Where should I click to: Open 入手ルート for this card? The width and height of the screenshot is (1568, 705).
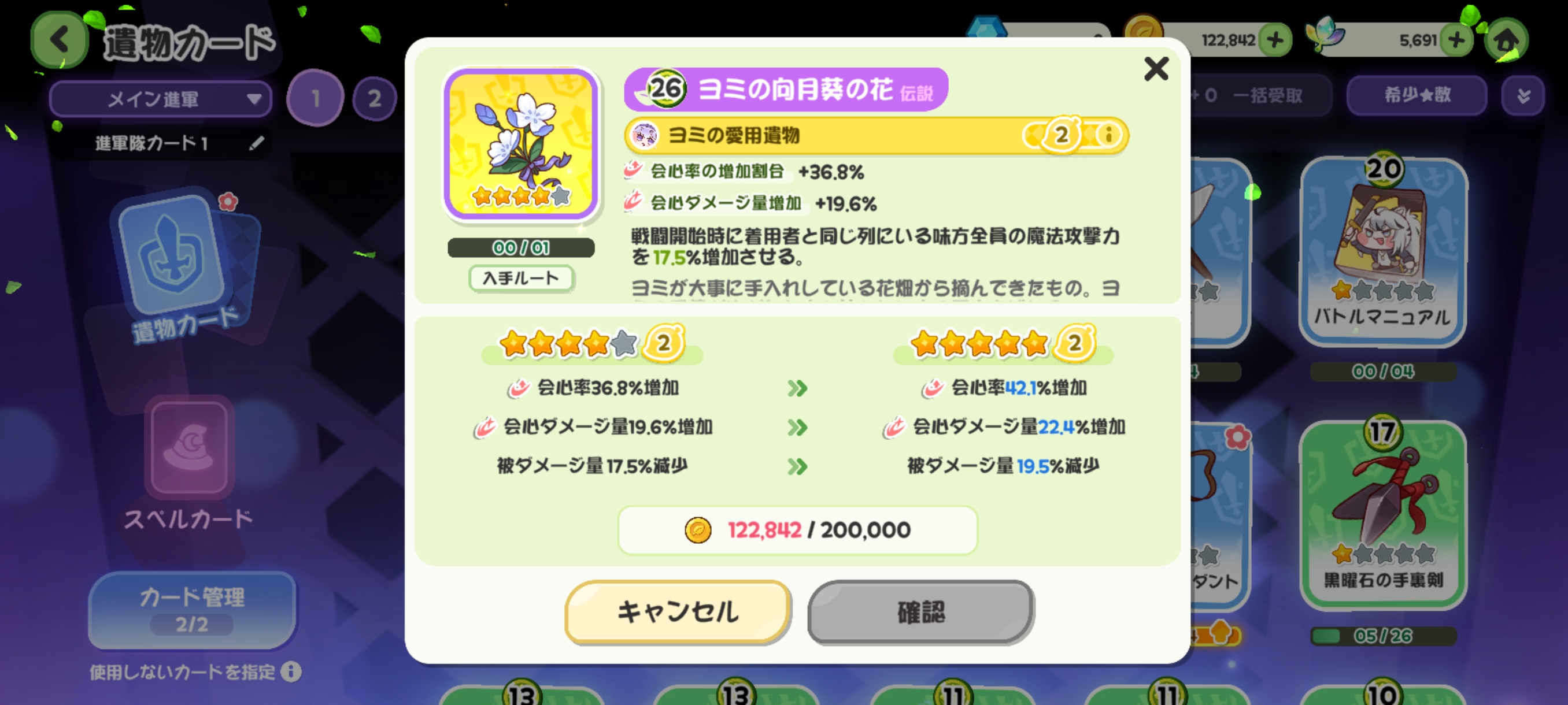[x=521, y=279]
